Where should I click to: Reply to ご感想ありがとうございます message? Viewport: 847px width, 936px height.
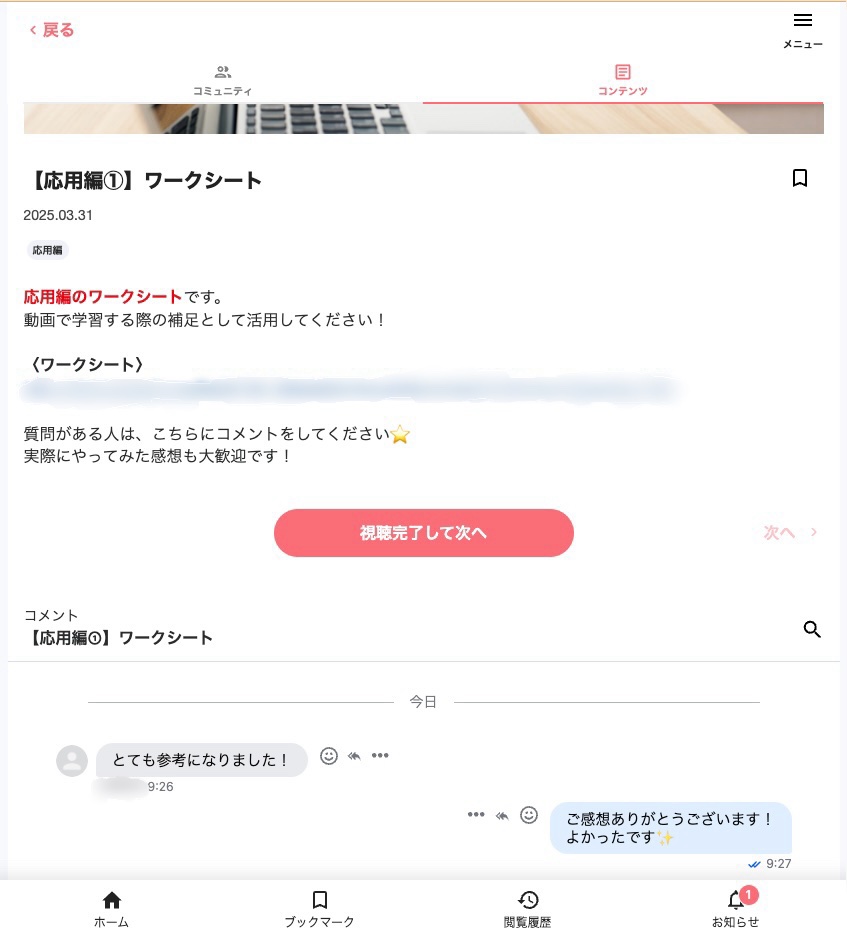pyautogui.click(x=502, y=815)
